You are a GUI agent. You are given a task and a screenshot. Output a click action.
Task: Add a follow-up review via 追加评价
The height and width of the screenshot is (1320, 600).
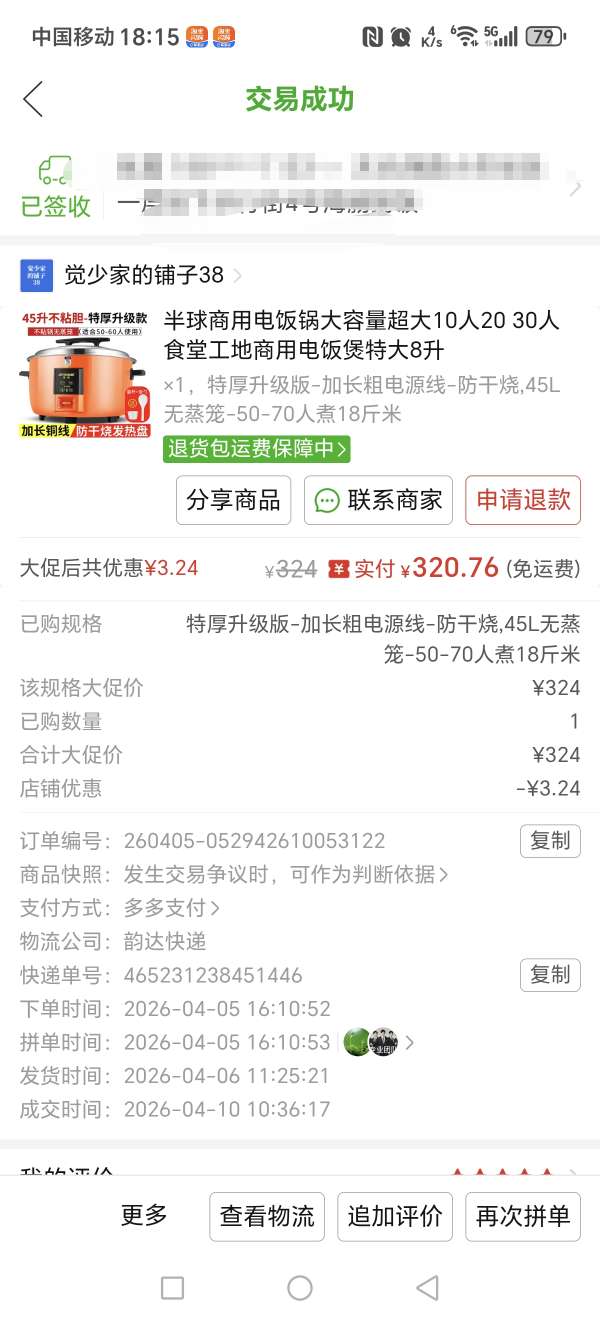[395, 1217]
